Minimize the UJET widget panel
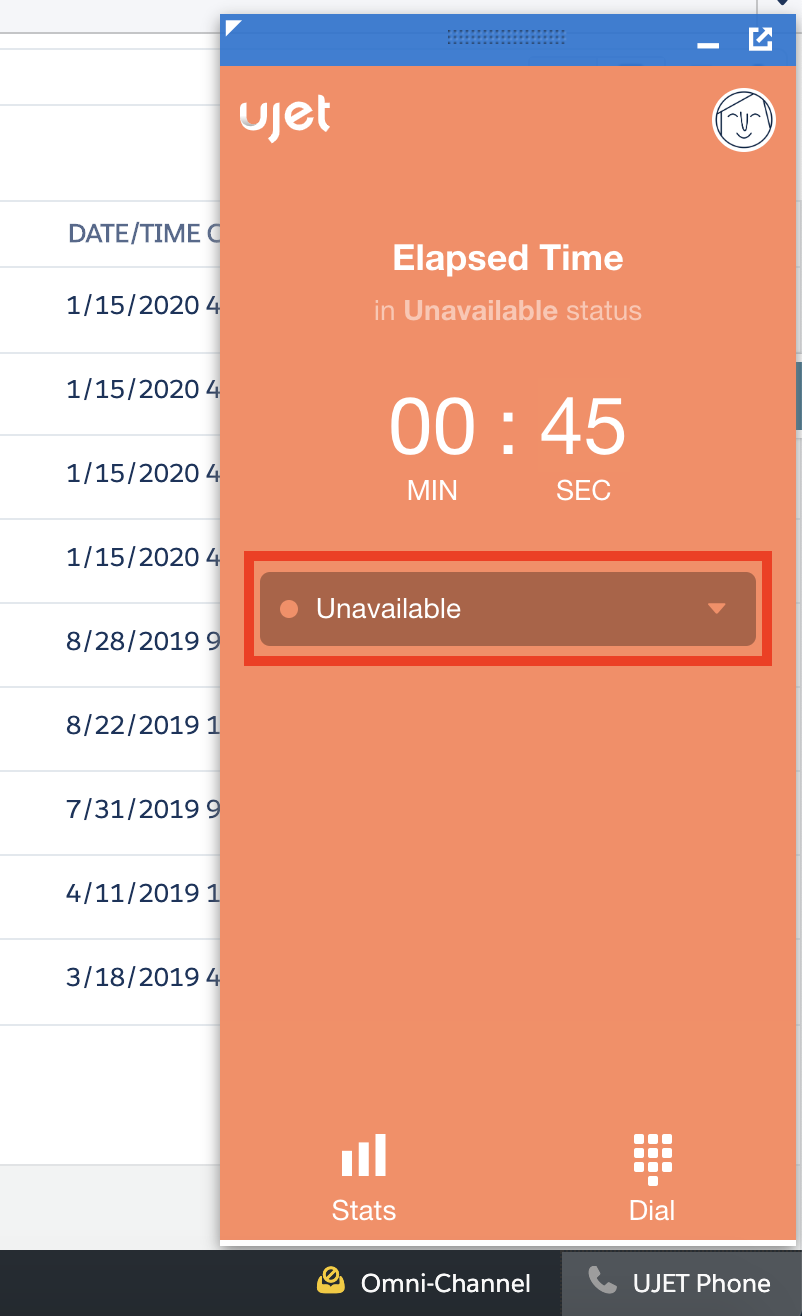The width and height of the screenshot is (802, 1316). click(x=708, y=43)
